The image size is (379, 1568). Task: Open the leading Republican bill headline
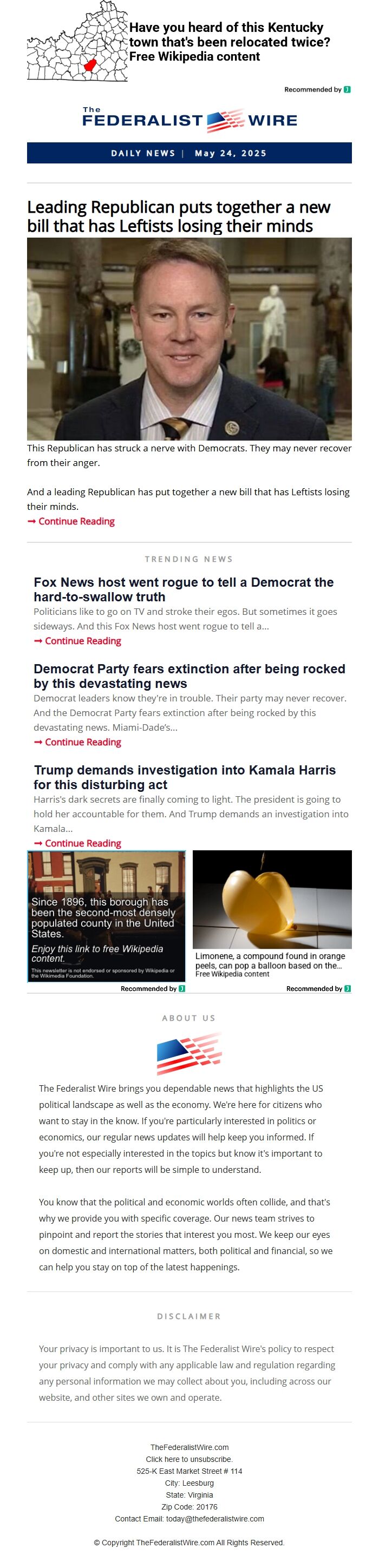pos(179,216)
